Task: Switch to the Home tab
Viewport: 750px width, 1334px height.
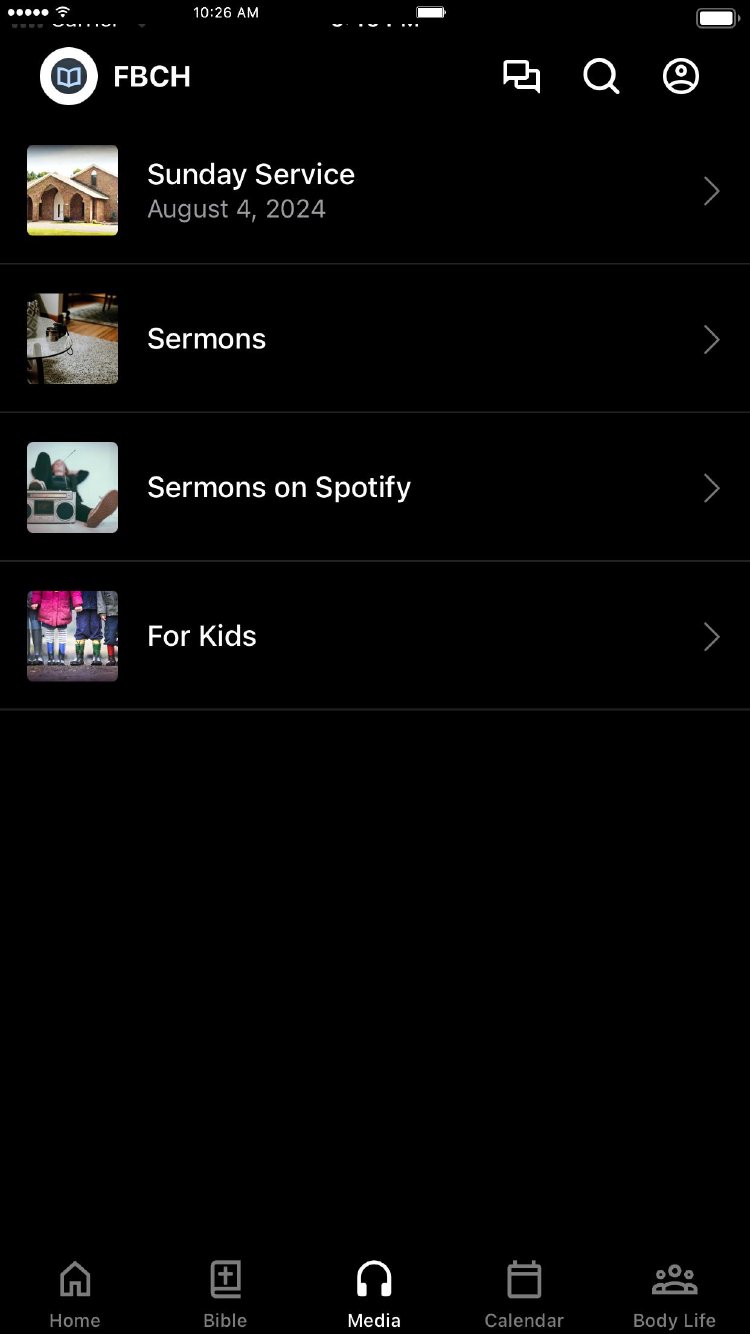Action: coord(75,1292)
